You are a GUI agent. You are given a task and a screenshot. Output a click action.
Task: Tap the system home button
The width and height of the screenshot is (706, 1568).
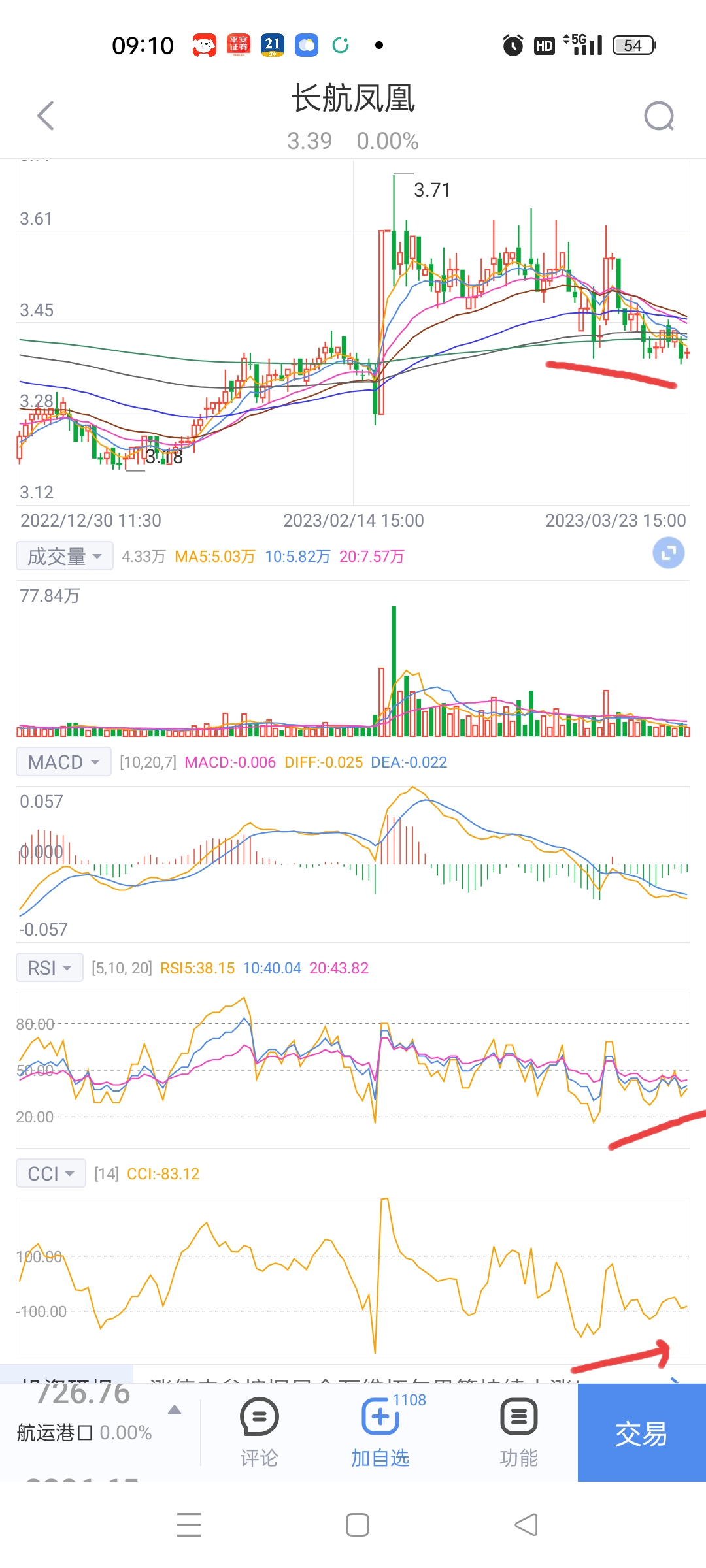point(358,1525)
